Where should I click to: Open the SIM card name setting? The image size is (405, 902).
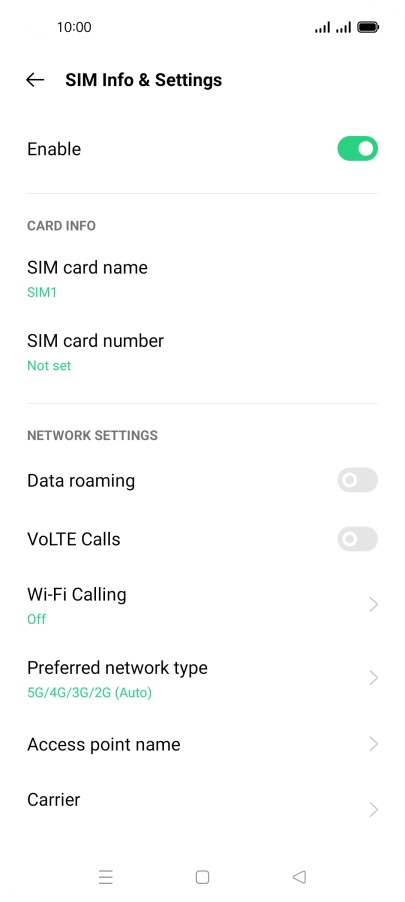202,279
